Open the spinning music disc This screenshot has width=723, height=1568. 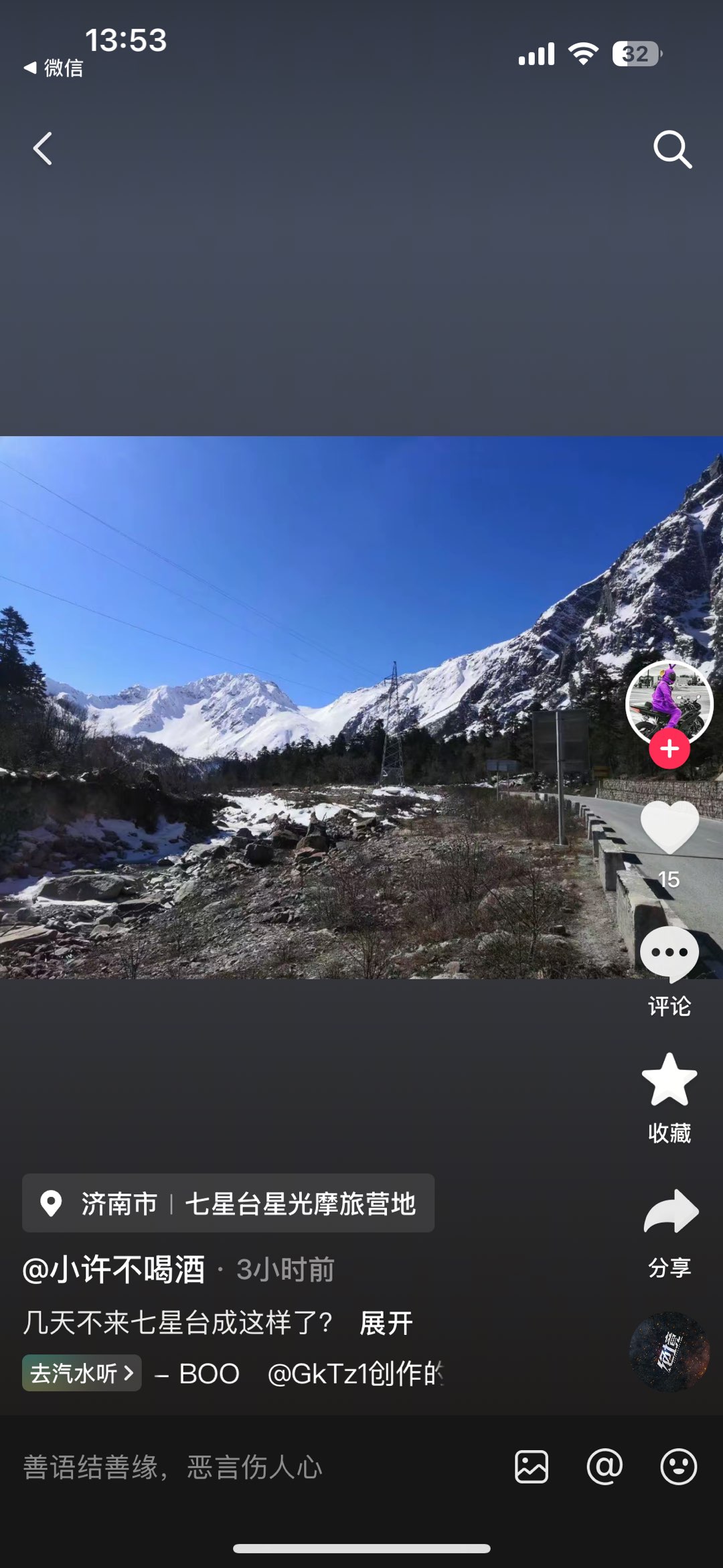(669, 1352)
